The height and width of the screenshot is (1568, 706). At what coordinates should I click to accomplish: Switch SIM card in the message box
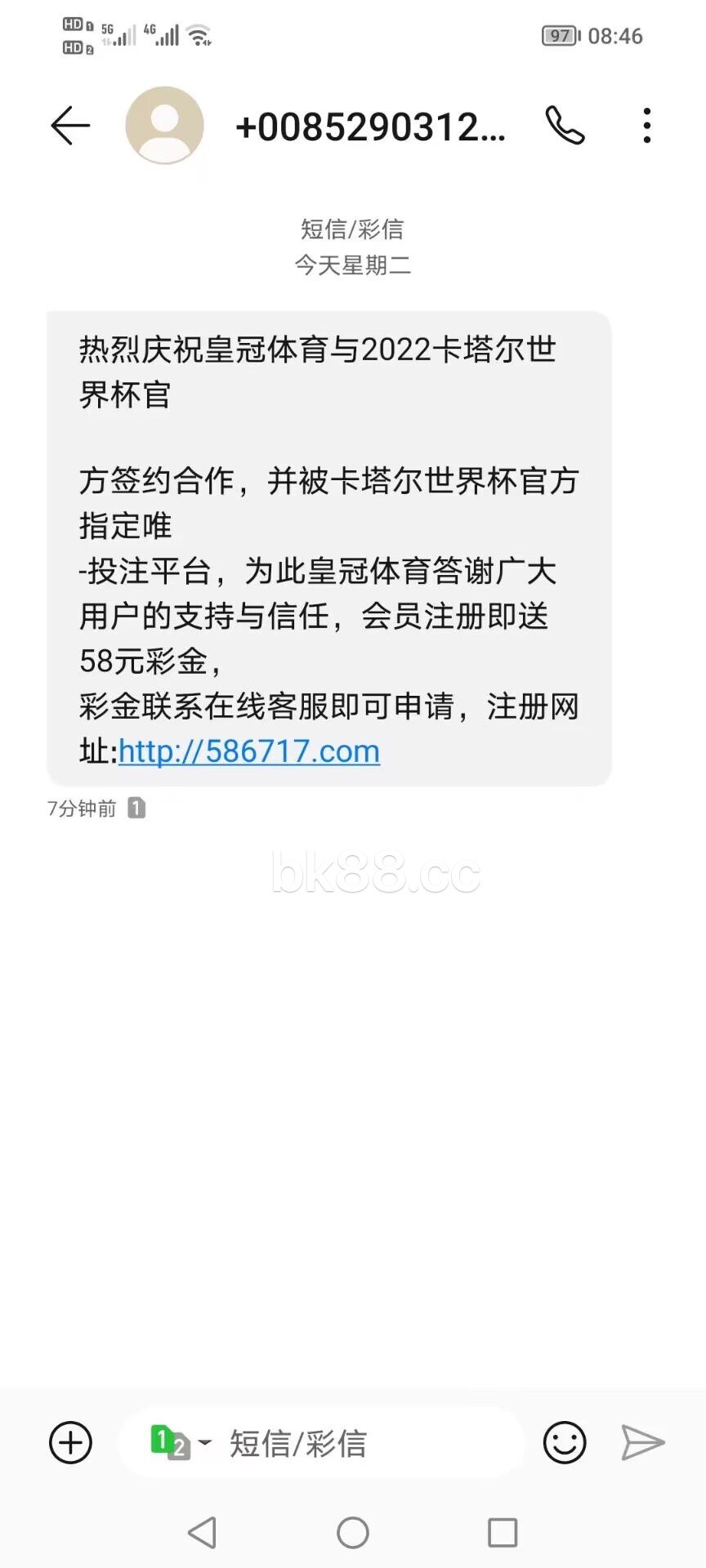[x=180, y=1443]
